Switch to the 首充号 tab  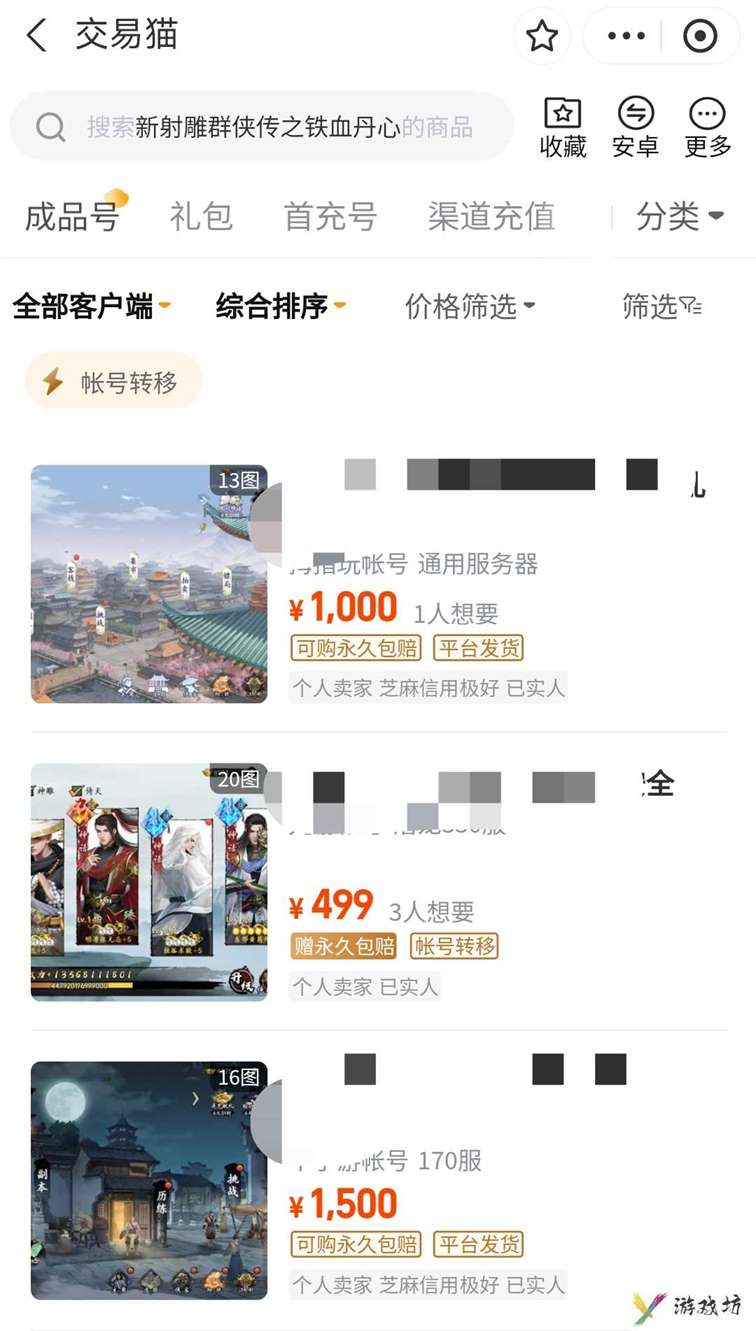click(331, 216)
